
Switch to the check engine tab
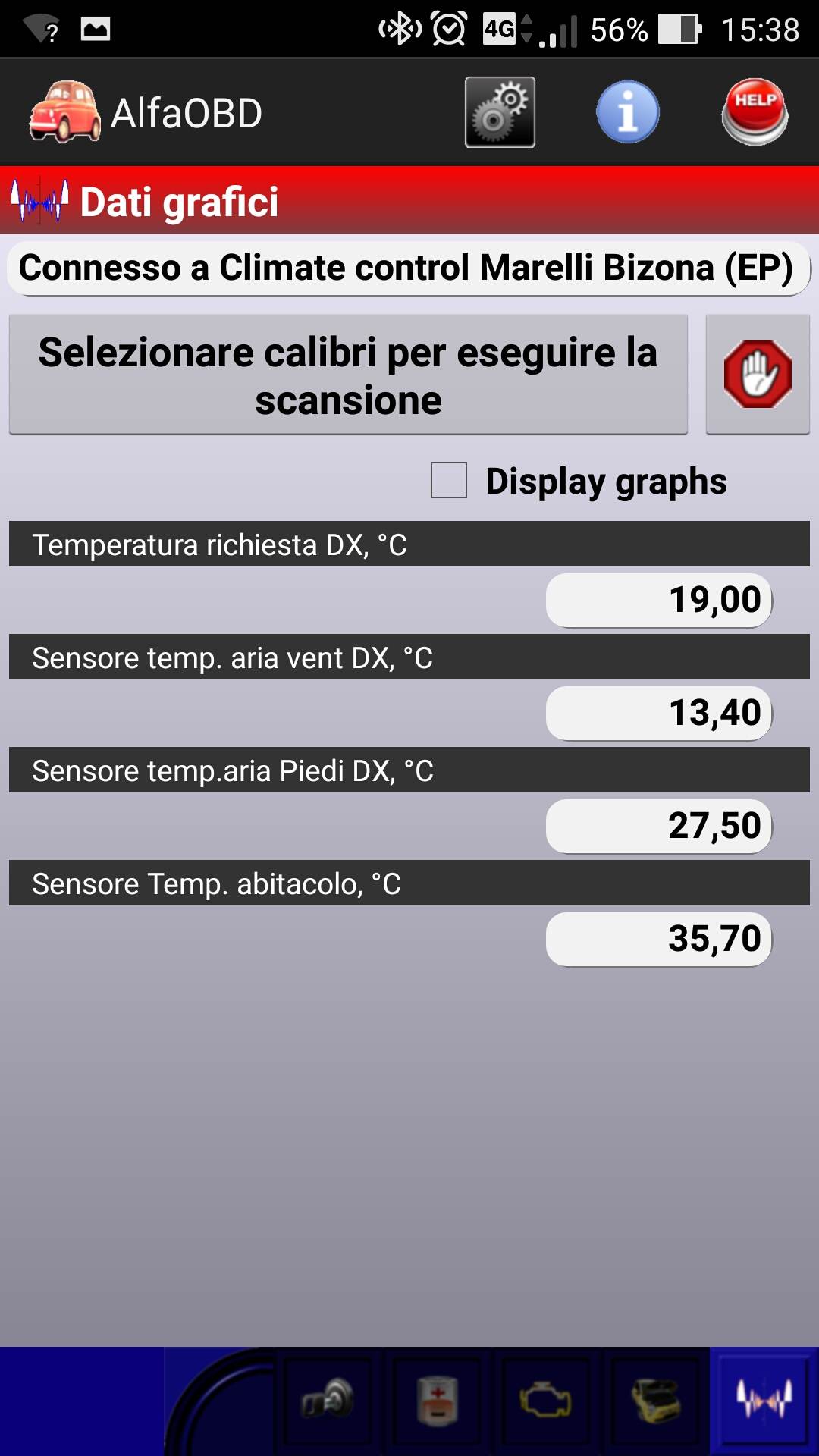pyautogui.click(x=545, y=1400)
